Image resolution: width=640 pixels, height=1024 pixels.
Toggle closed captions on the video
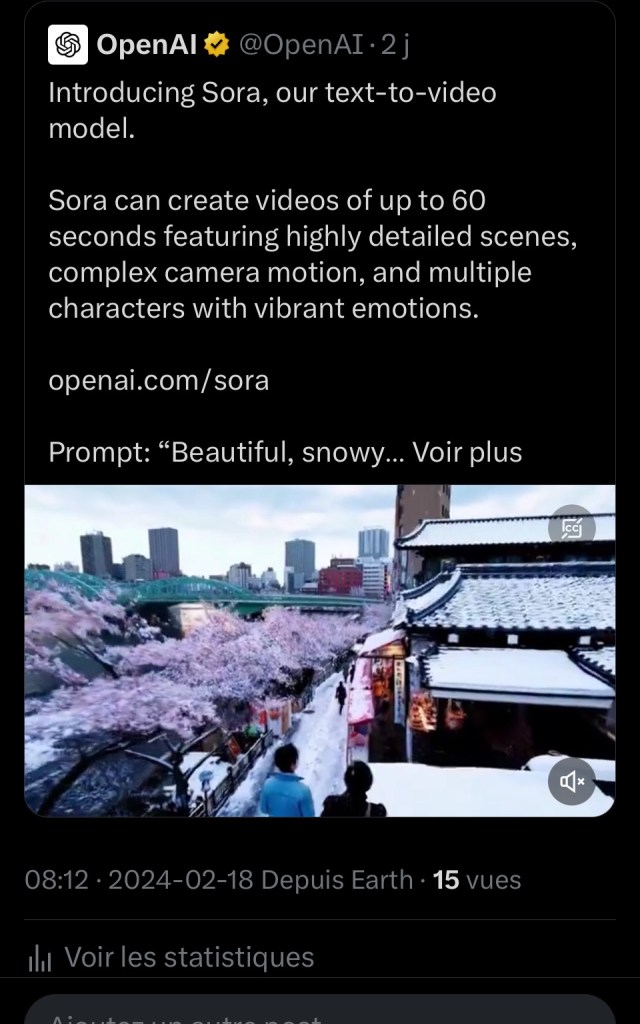(x=572, y=528)
